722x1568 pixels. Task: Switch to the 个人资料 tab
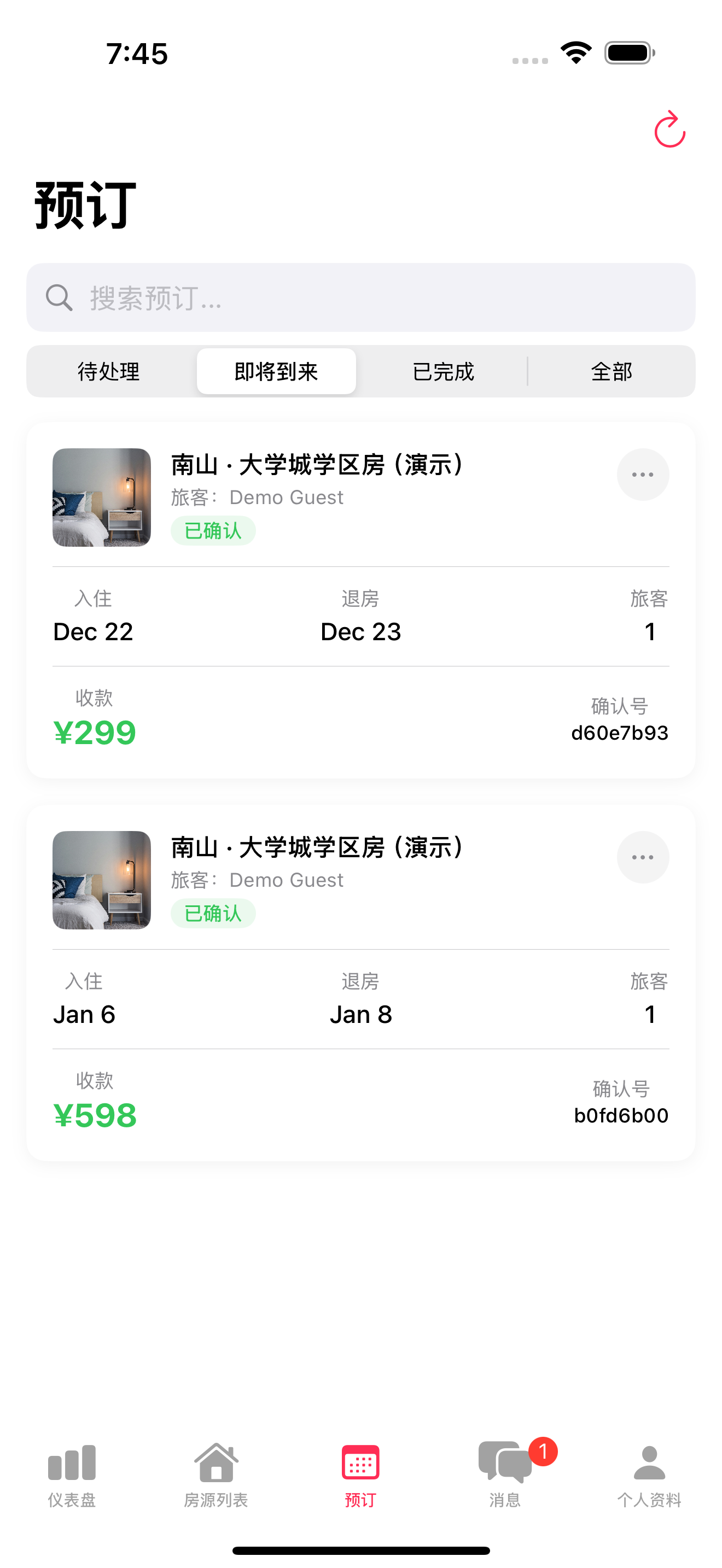(x=649, y=1473)
